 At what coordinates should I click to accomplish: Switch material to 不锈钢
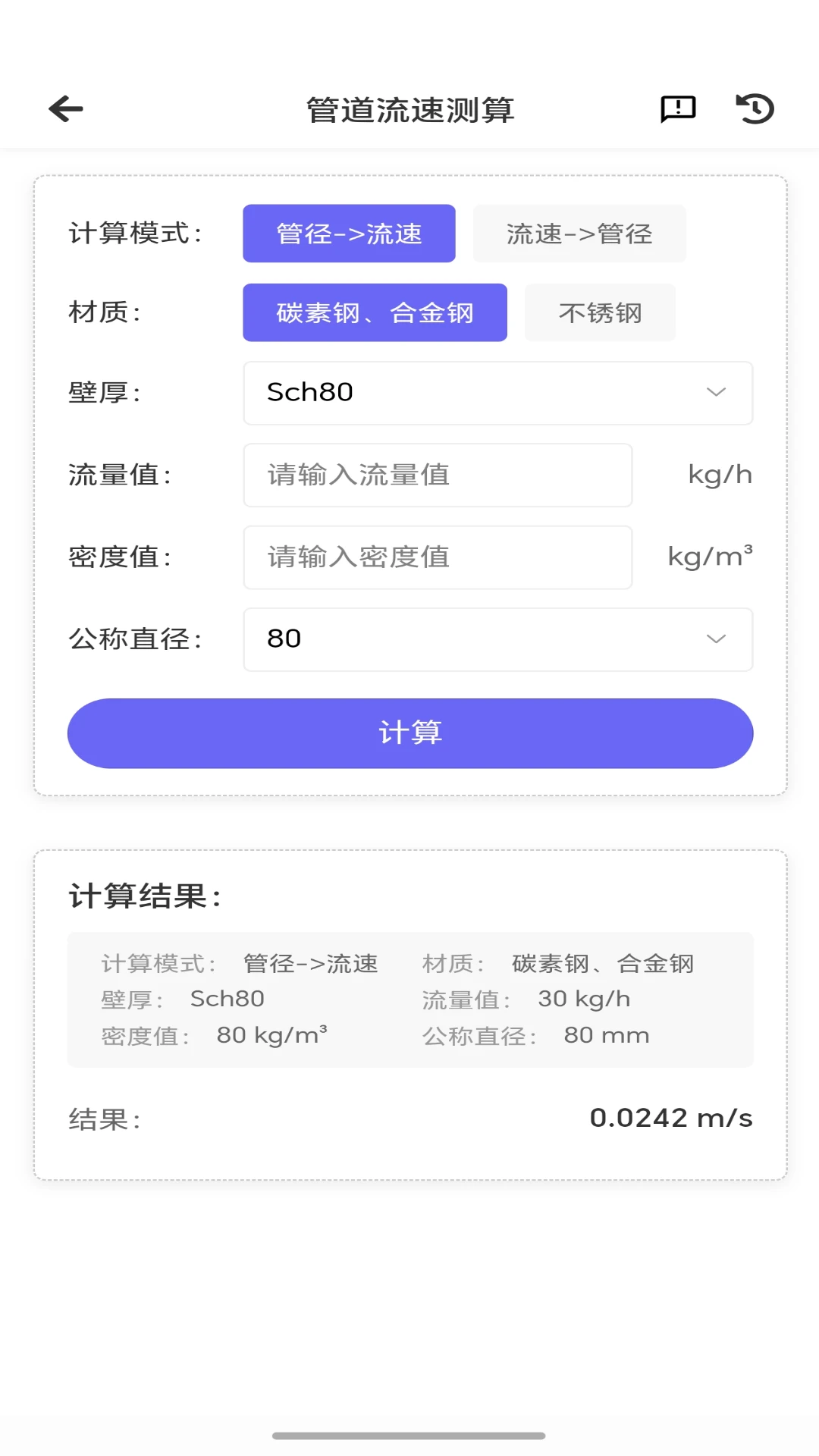pos(599,312)
